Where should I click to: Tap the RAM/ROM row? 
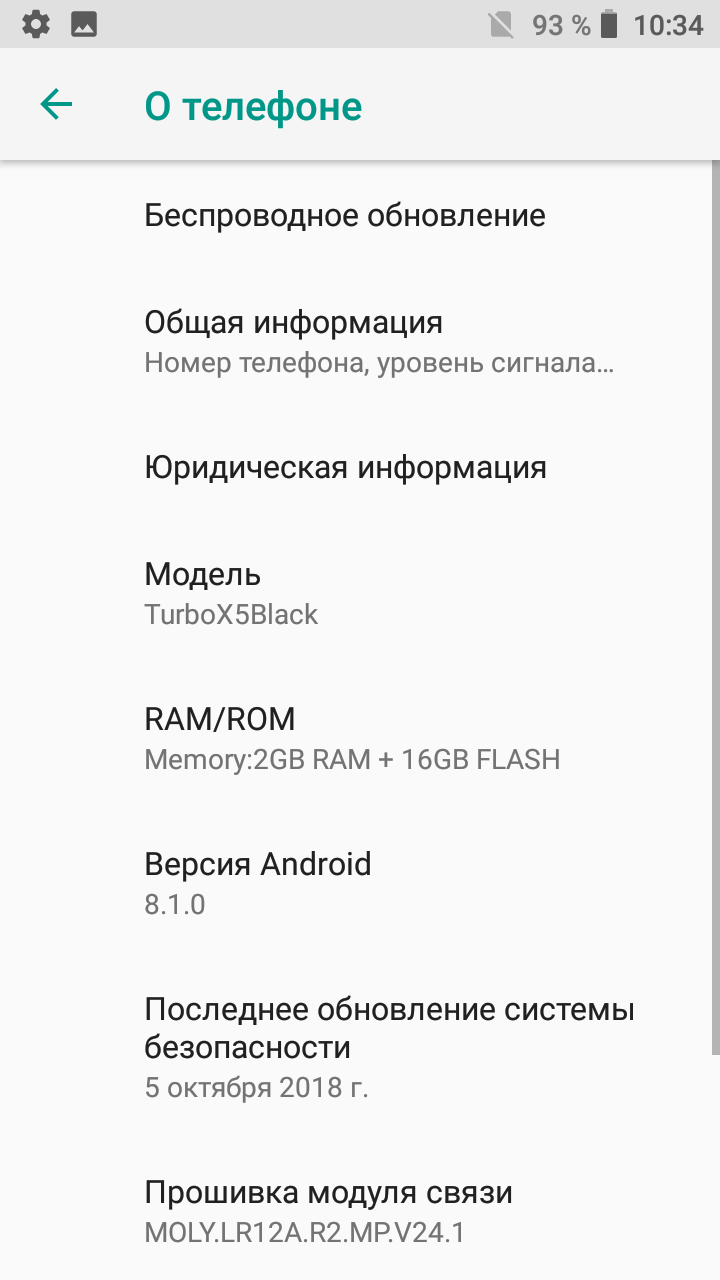click(x=360, y=738)
